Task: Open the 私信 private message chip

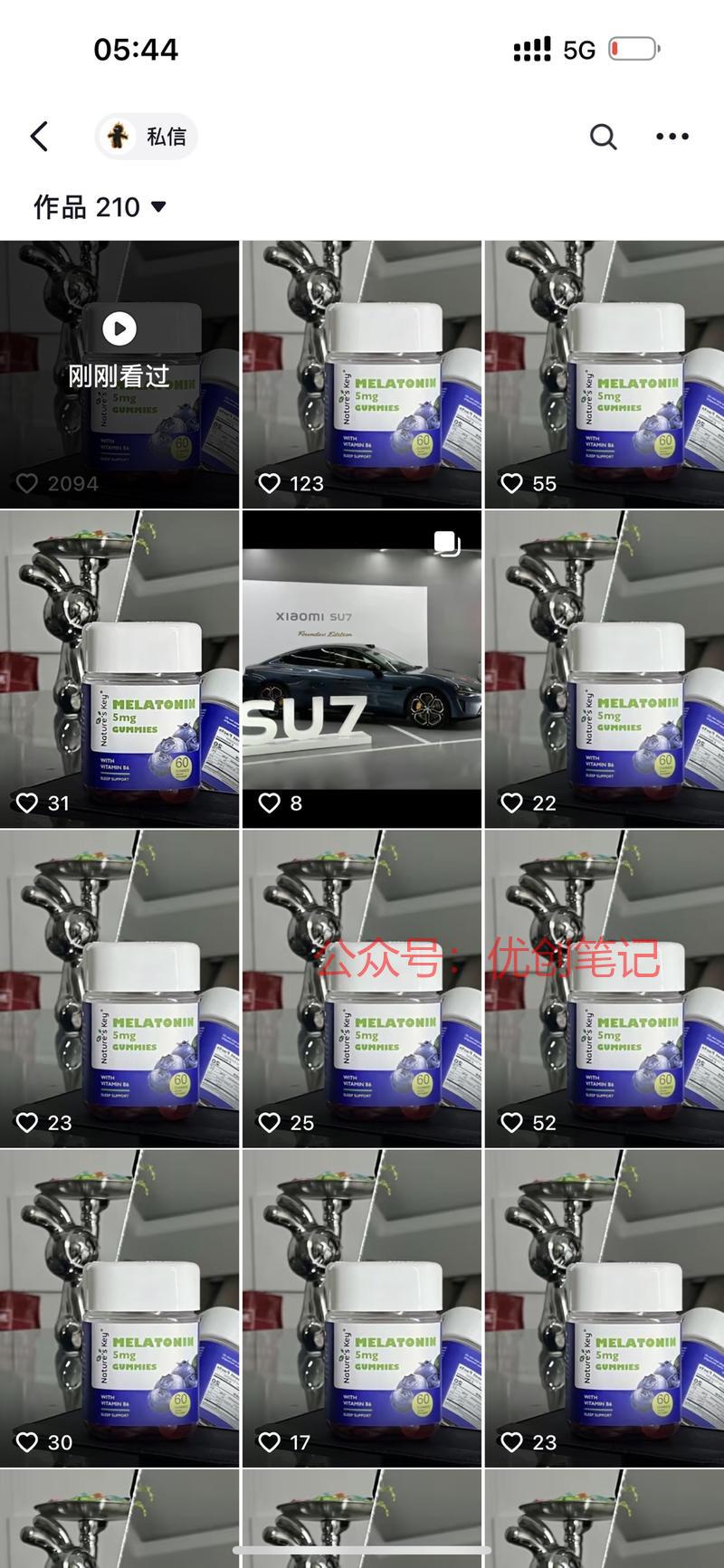Action: click(x=147, y=137)
